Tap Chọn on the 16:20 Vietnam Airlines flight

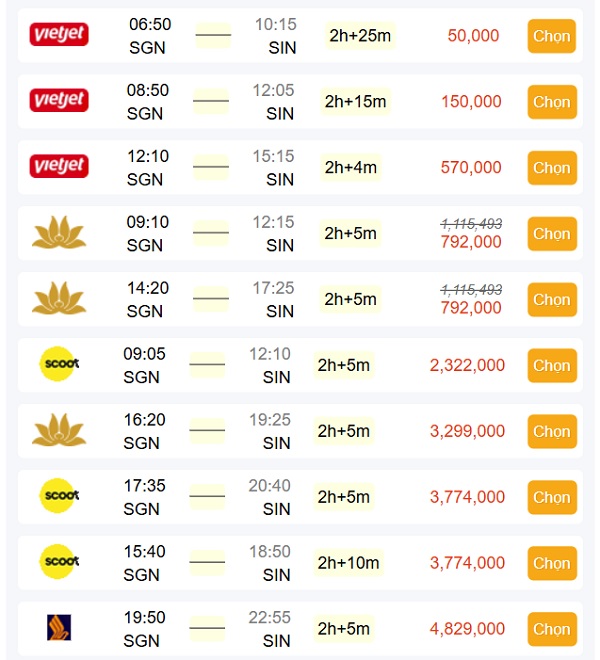(551, 432)
